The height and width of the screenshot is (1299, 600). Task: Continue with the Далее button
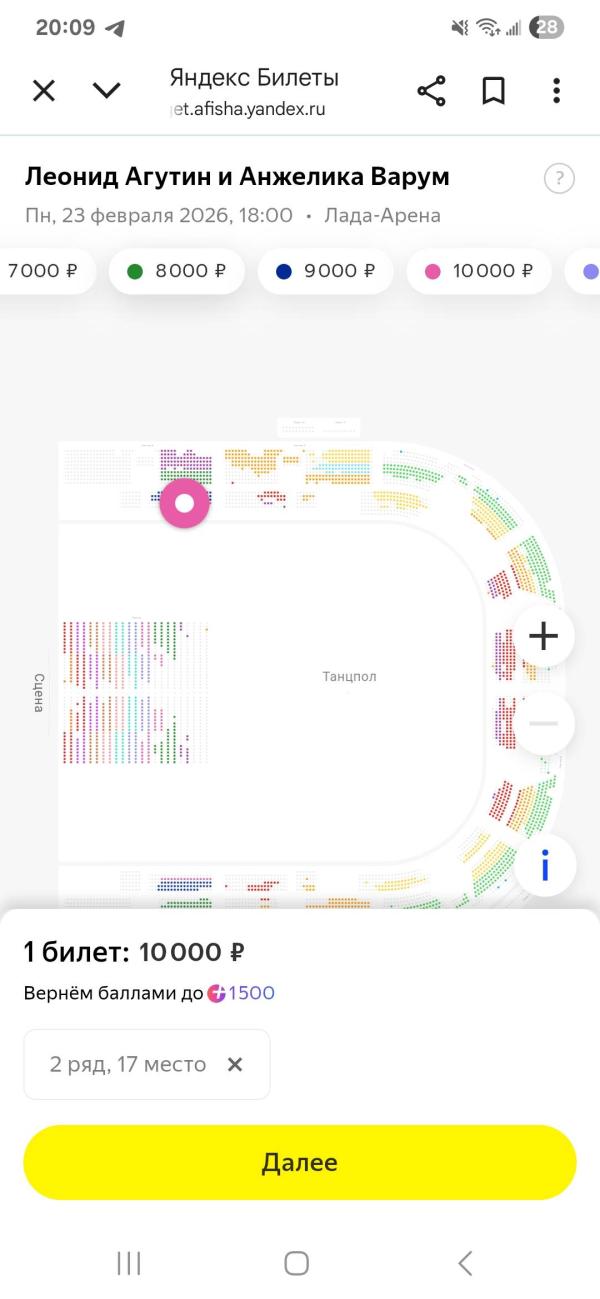click(300, 1162)
